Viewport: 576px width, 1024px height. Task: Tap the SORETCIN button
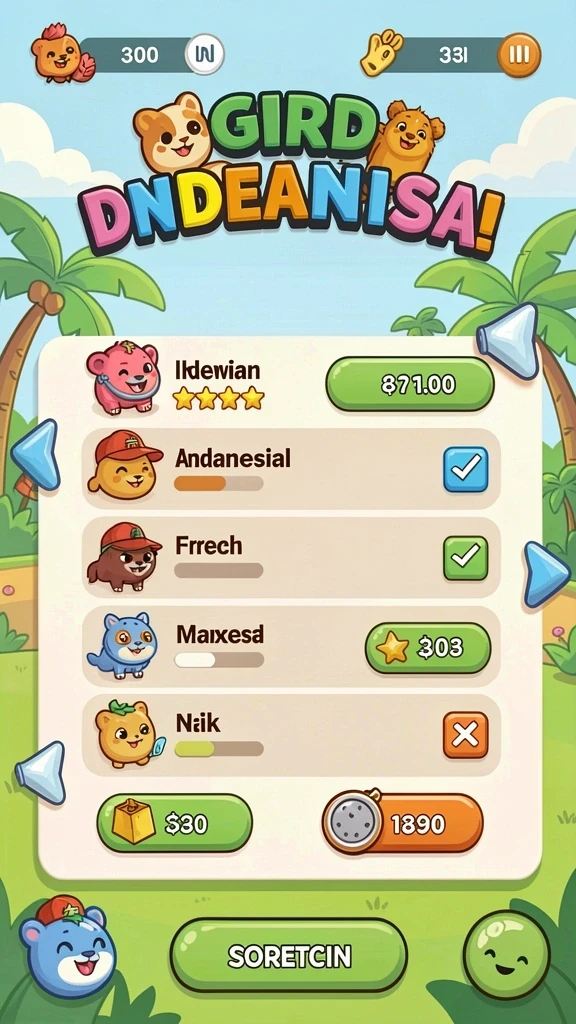[289, 955]
